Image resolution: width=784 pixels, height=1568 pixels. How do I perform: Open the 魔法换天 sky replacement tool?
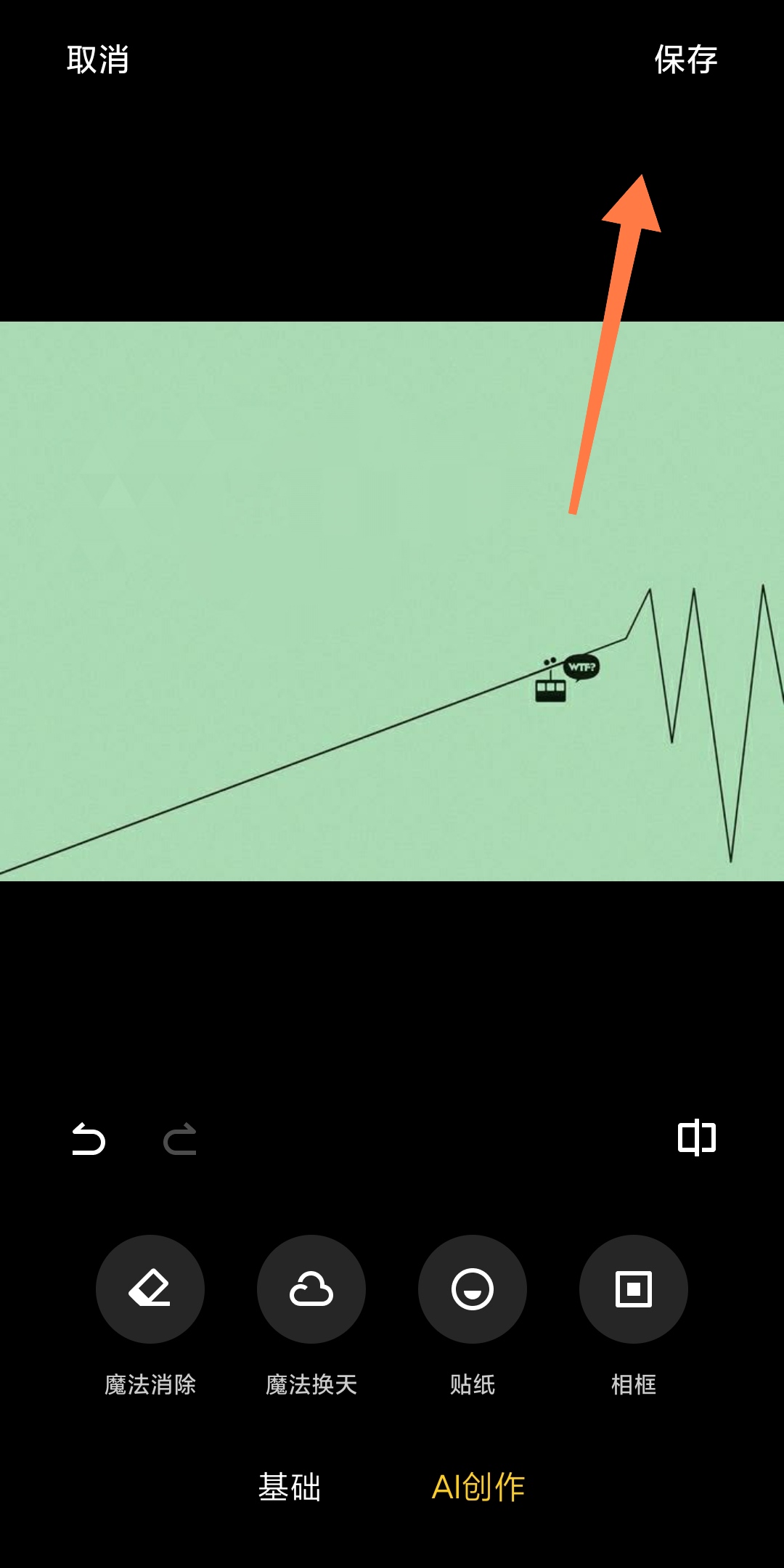coord(311,1289)
